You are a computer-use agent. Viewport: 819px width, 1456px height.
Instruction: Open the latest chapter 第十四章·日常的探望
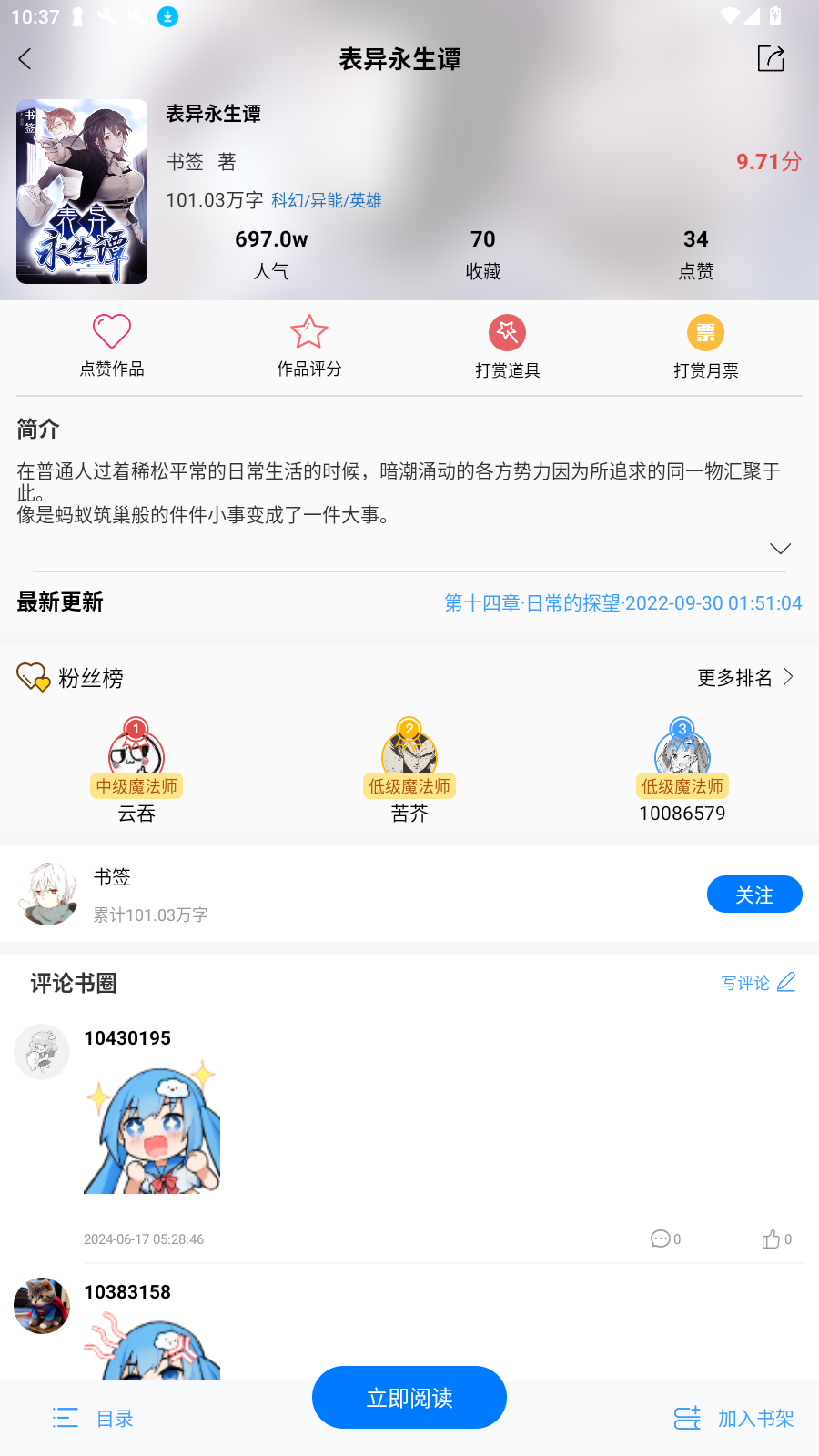622,603
